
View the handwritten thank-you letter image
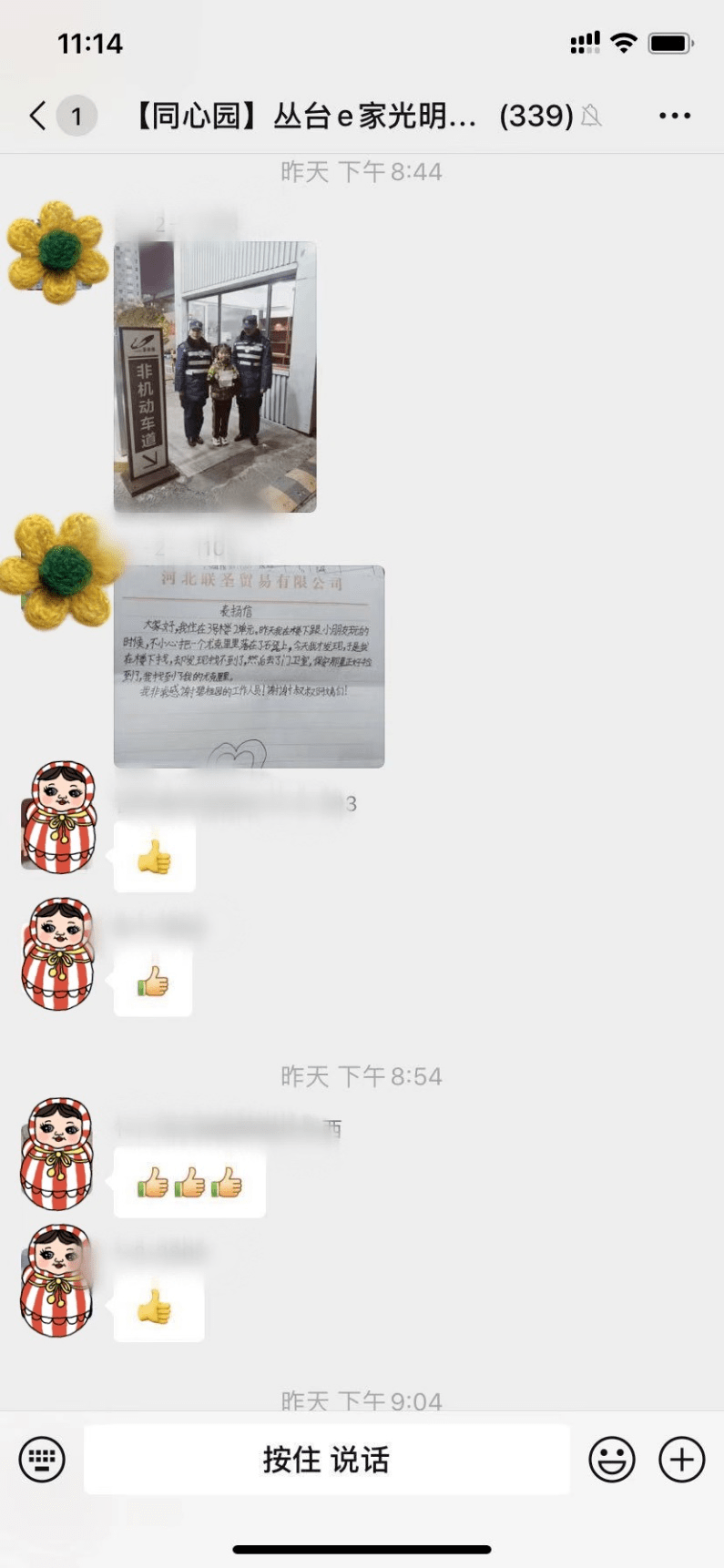[x=249, y=666]
